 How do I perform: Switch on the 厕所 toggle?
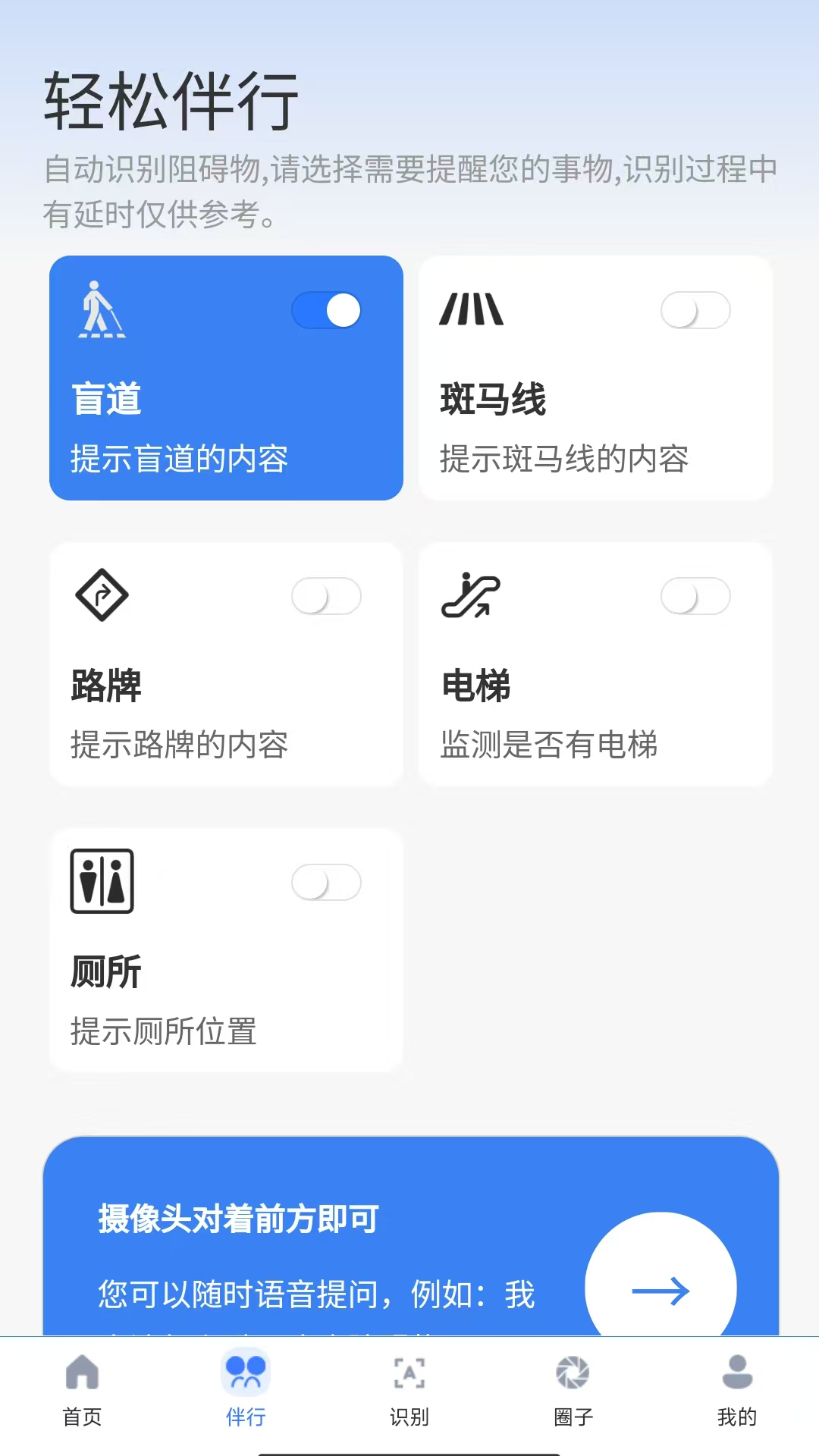click(x=326, y=882)
